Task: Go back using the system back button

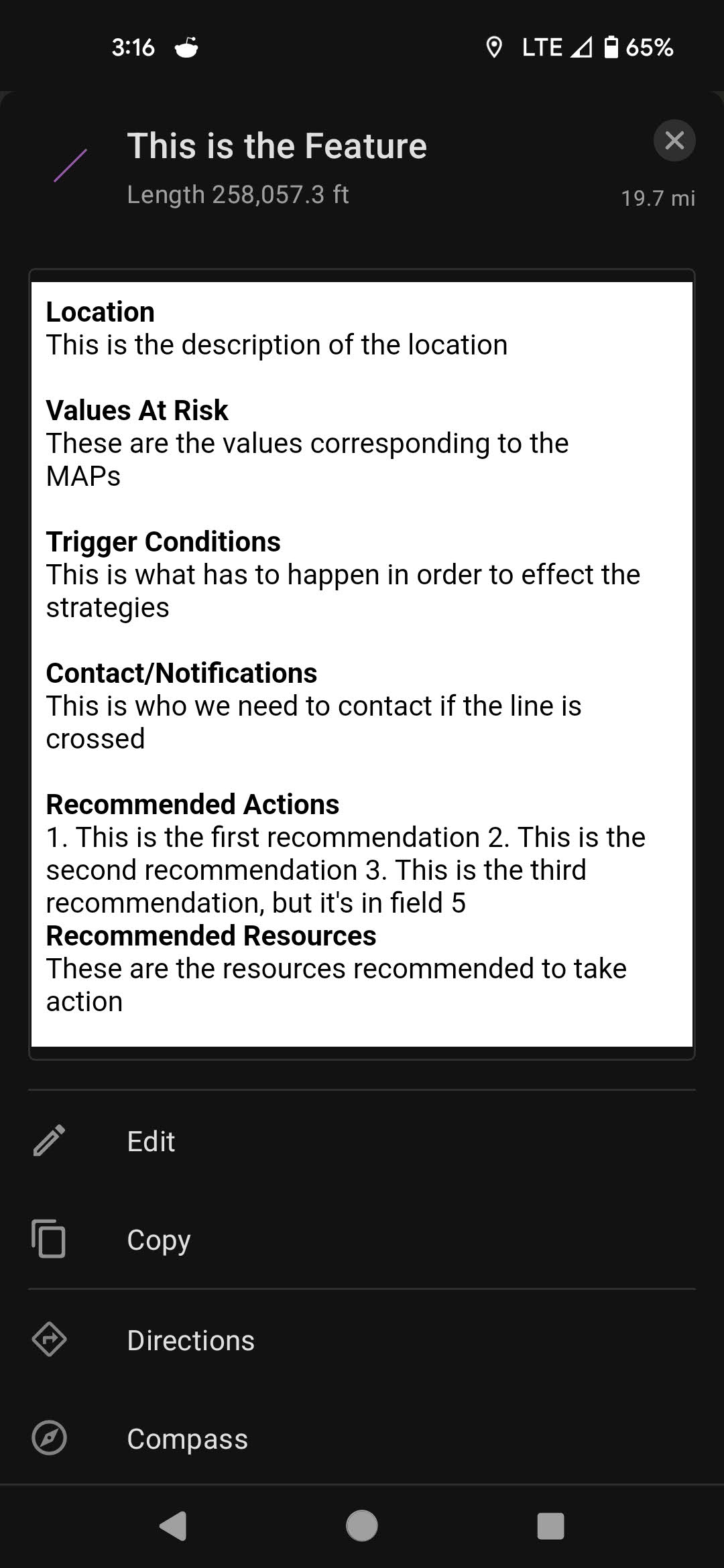Action: coord(174,1526)
